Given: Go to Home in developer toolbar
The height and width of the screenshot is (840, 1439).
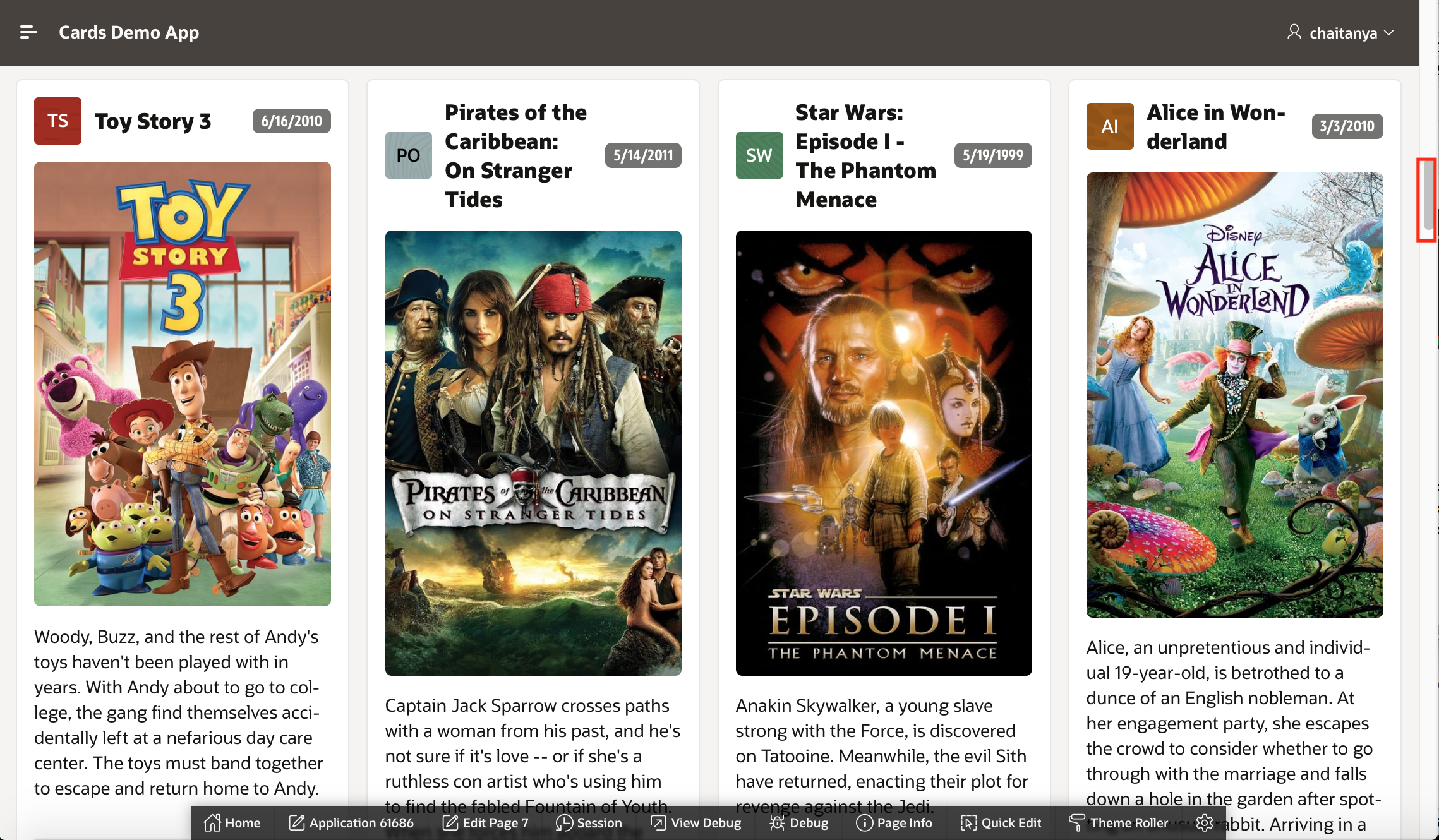Looking at the screenshot, I should pyautogui.click(x=232, y=823).
